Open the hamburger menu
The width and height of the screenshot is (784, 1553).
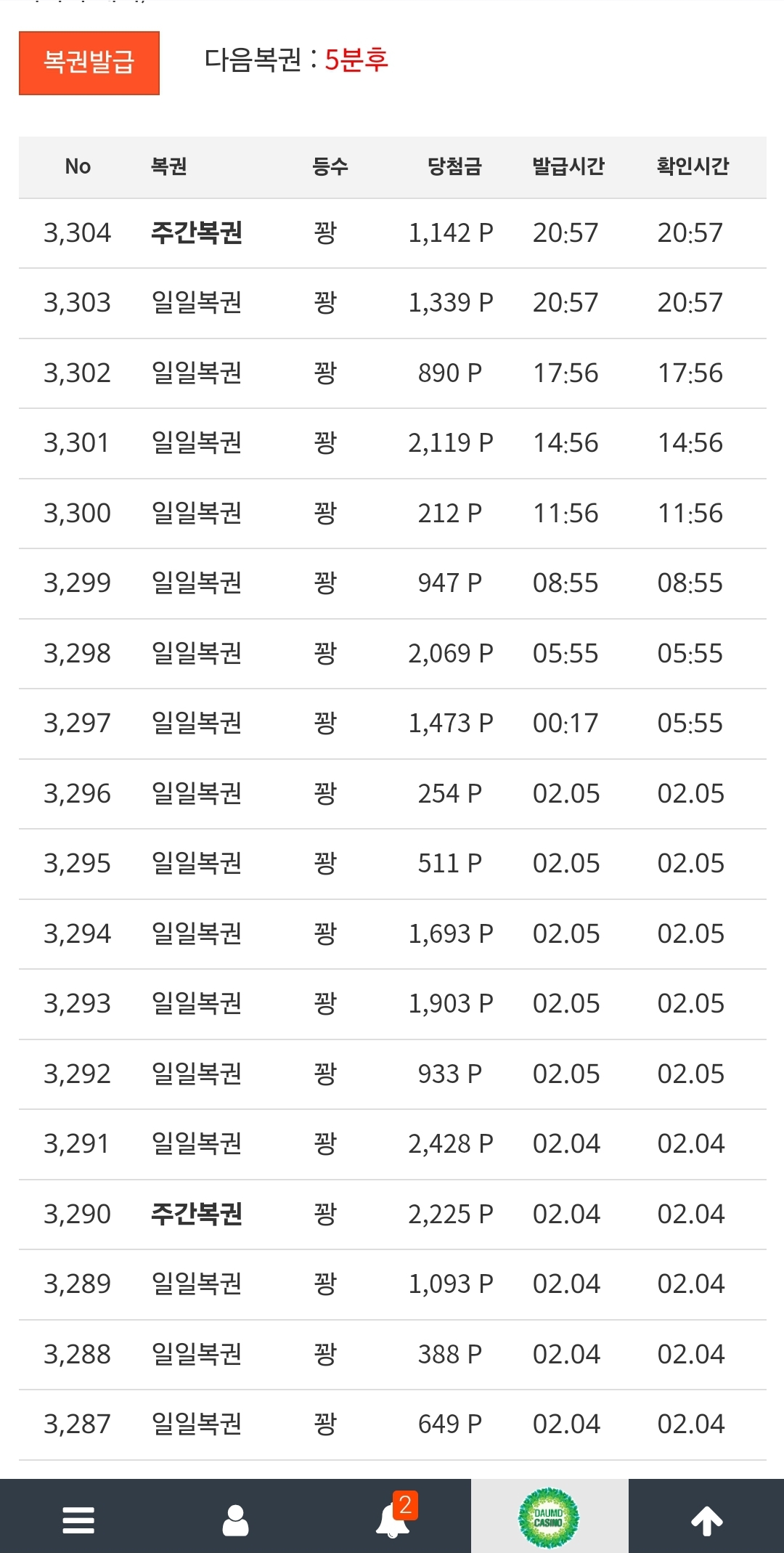coord(78,1520)
